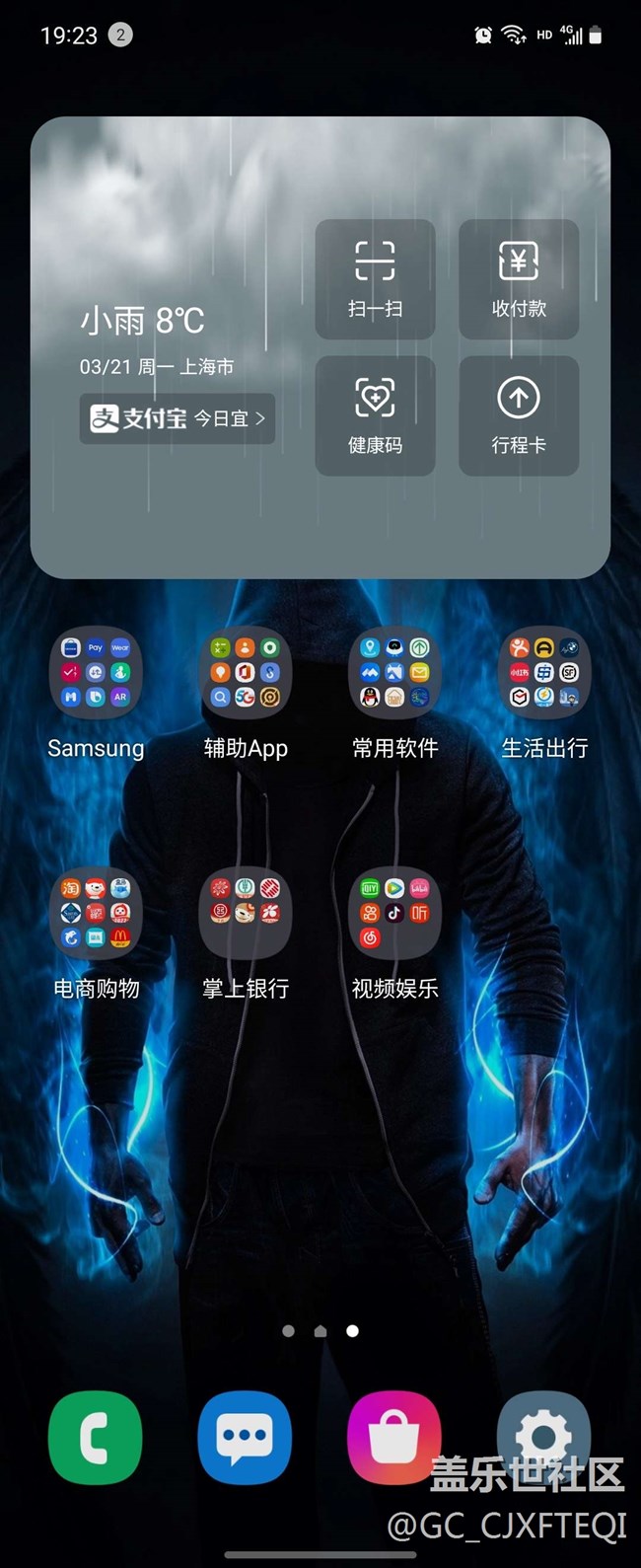Open the 掌上银行 folder
The image size is (641, 1568).
pyautogui.click(x=246, y=913)
